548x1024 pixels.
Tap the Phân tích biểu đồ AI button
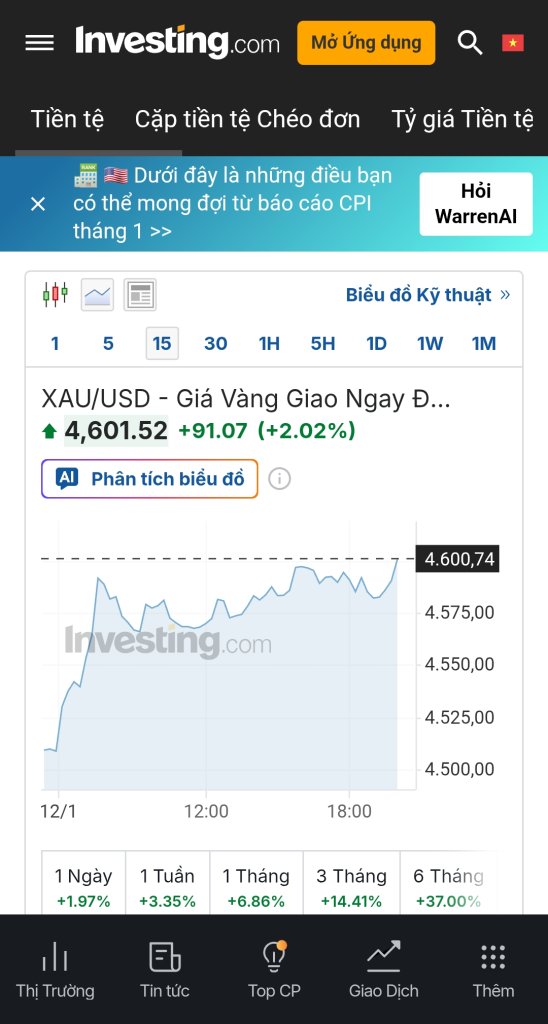150,479
